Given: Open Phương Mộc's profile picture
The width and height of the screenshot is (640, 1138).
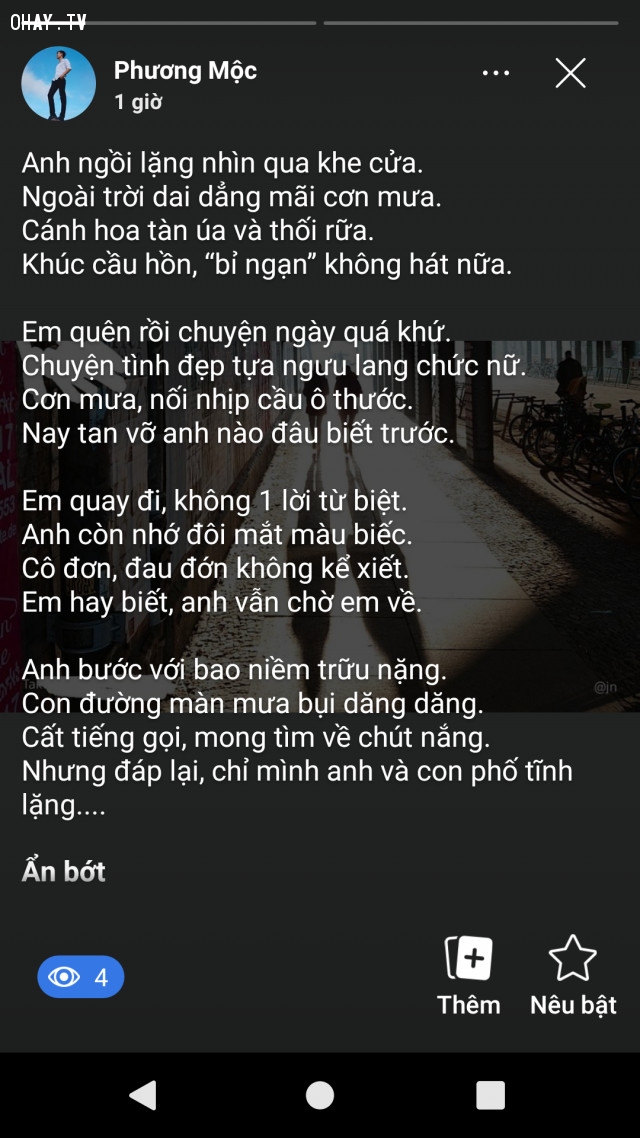Looking at the screenshot, I should click(x=59, y=84).
